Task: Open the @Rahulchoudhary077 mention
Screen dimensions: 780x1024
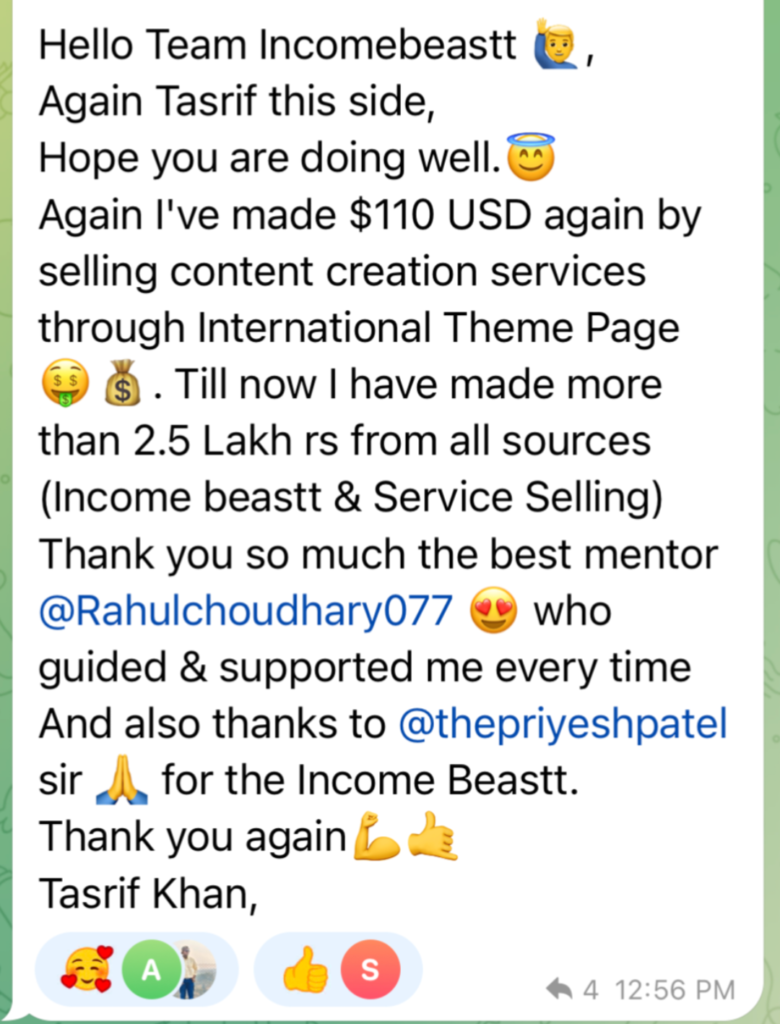Action: [x=245, y=611]
